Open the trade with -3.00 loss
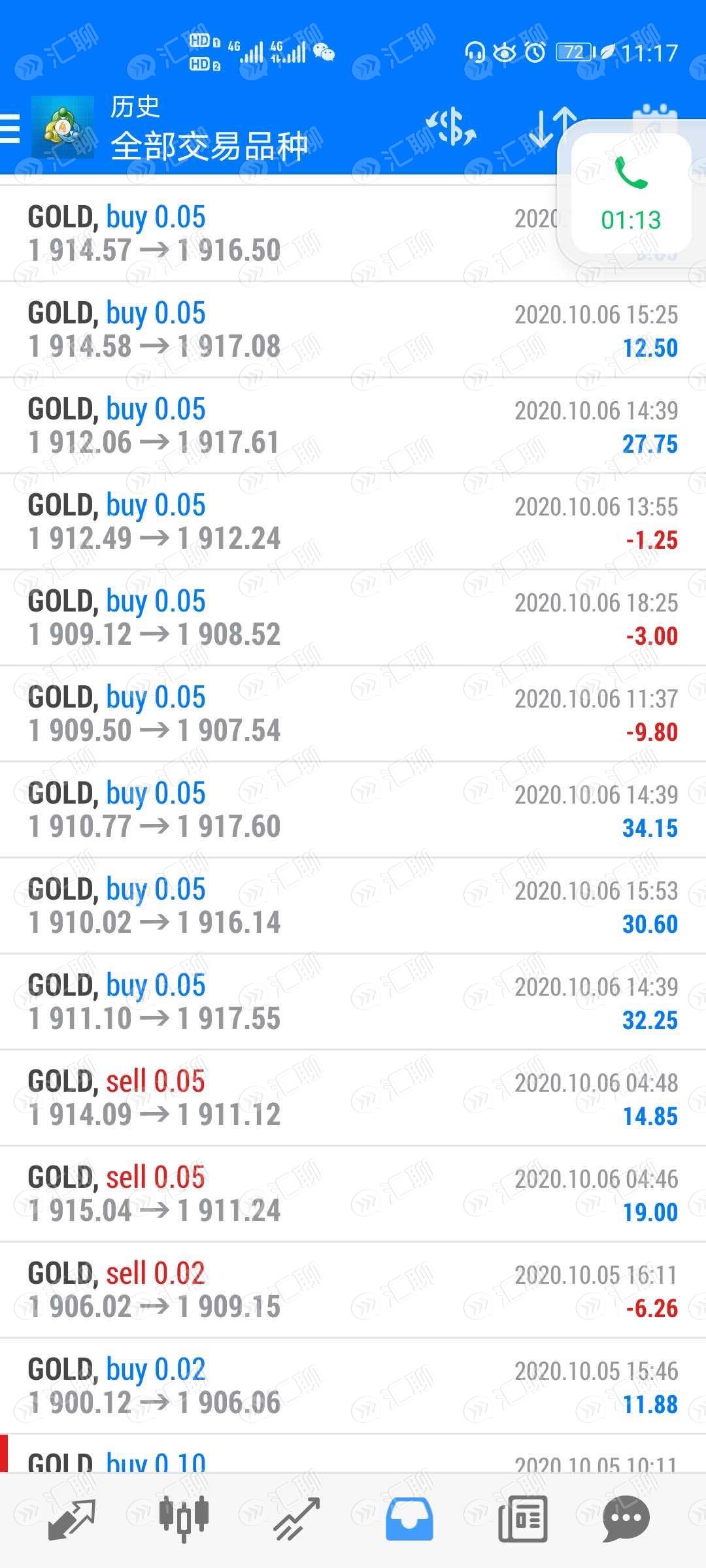 pyautogui.click(x=353, y=618)
